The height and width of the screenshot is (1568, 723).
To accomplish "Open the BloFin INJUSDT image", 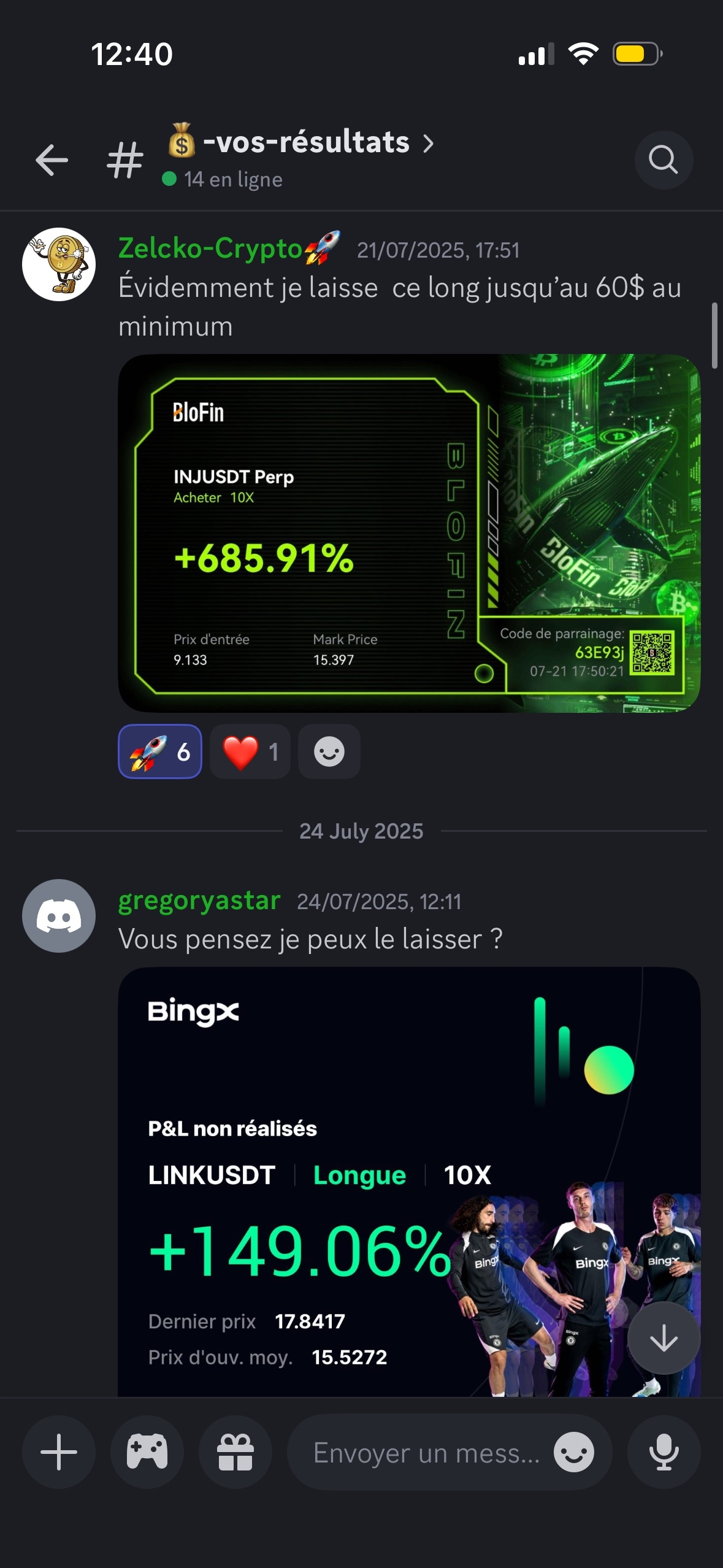I will tap(408, 532).
